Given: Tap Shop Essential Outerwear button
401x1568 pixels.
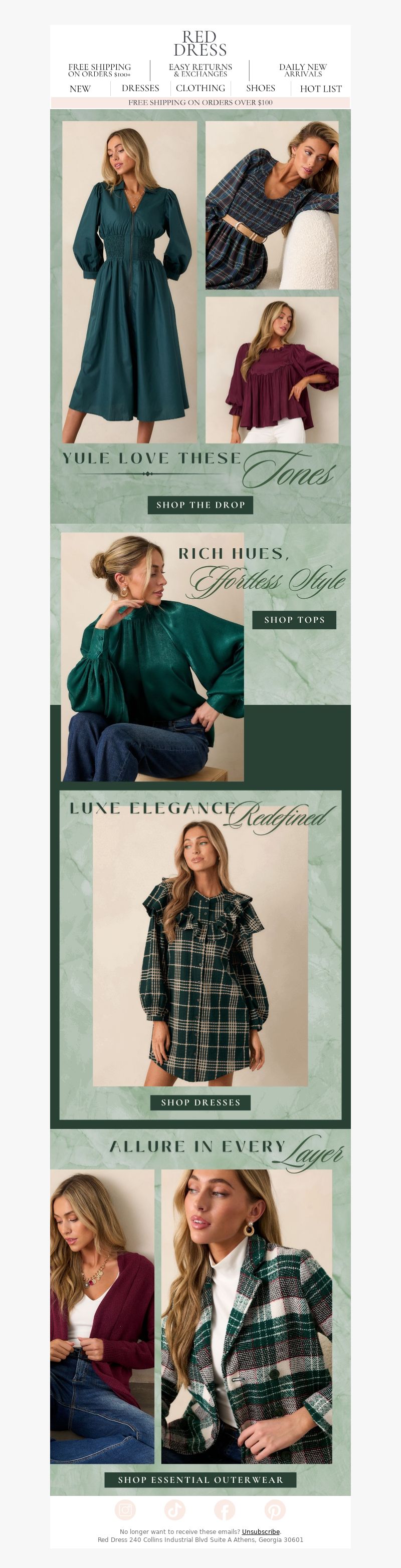Looking at the screenshot, I should [200, 1480].
